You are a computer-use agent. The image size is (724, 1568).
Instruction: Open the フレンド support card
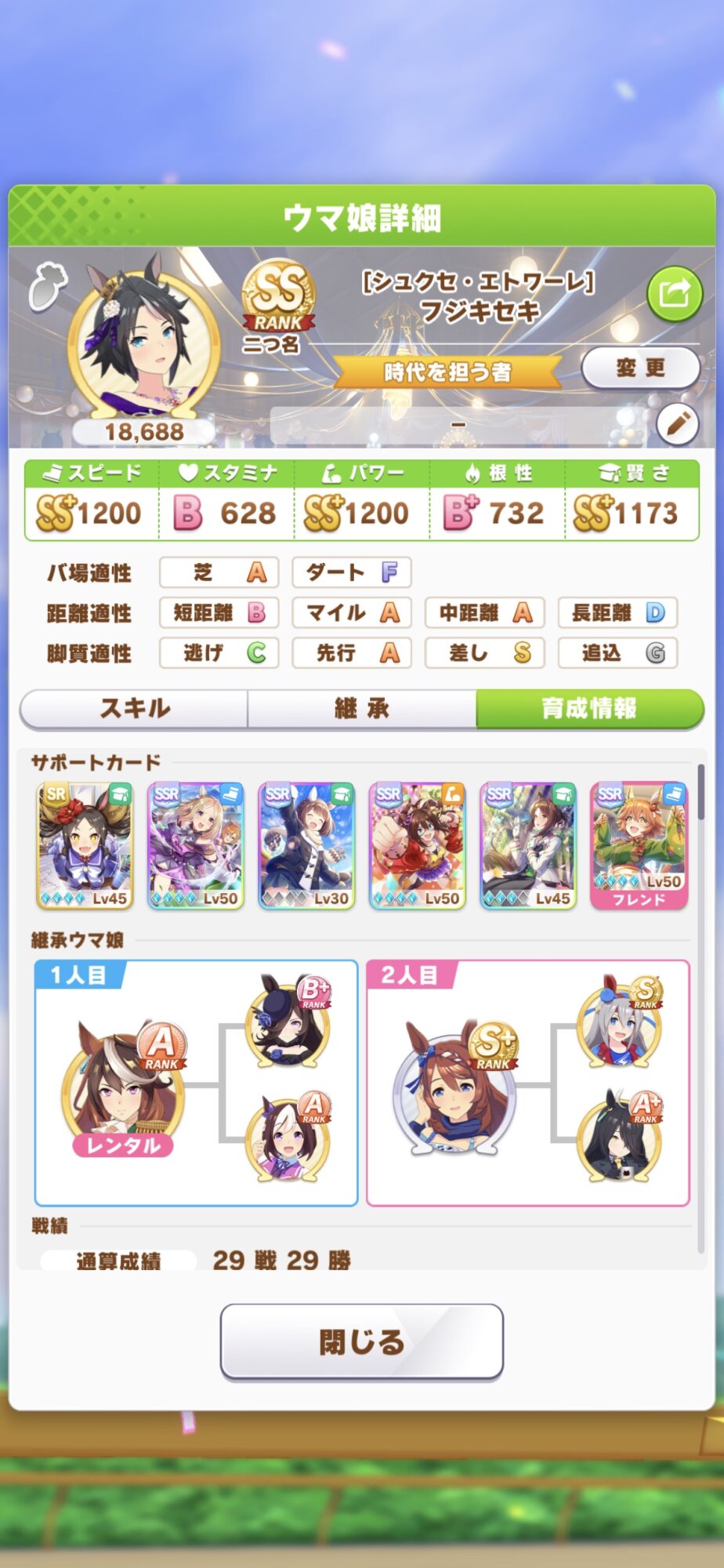639,845
